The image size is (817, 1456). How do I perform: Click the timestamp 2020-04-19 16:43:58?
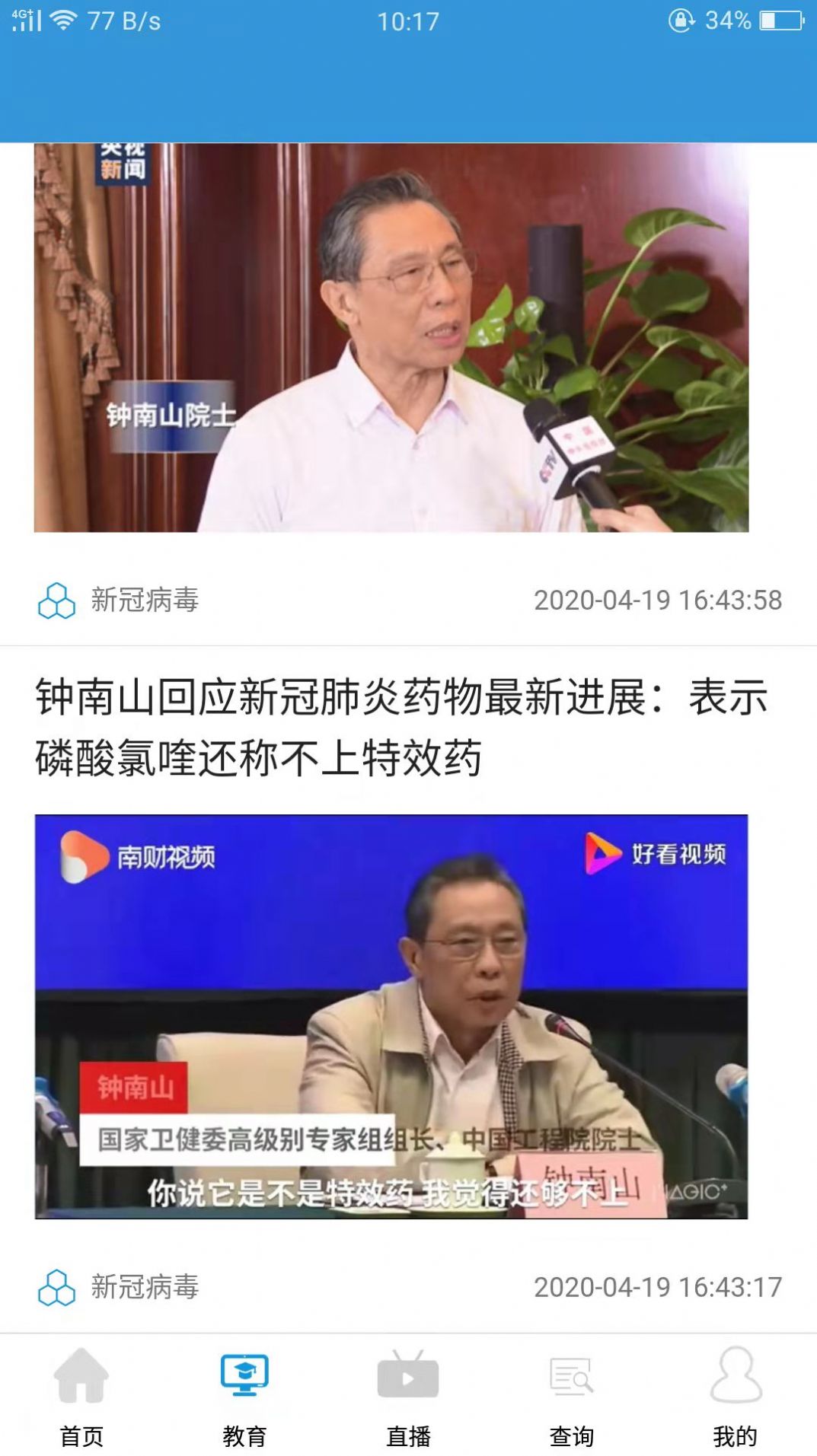point(659,601)
